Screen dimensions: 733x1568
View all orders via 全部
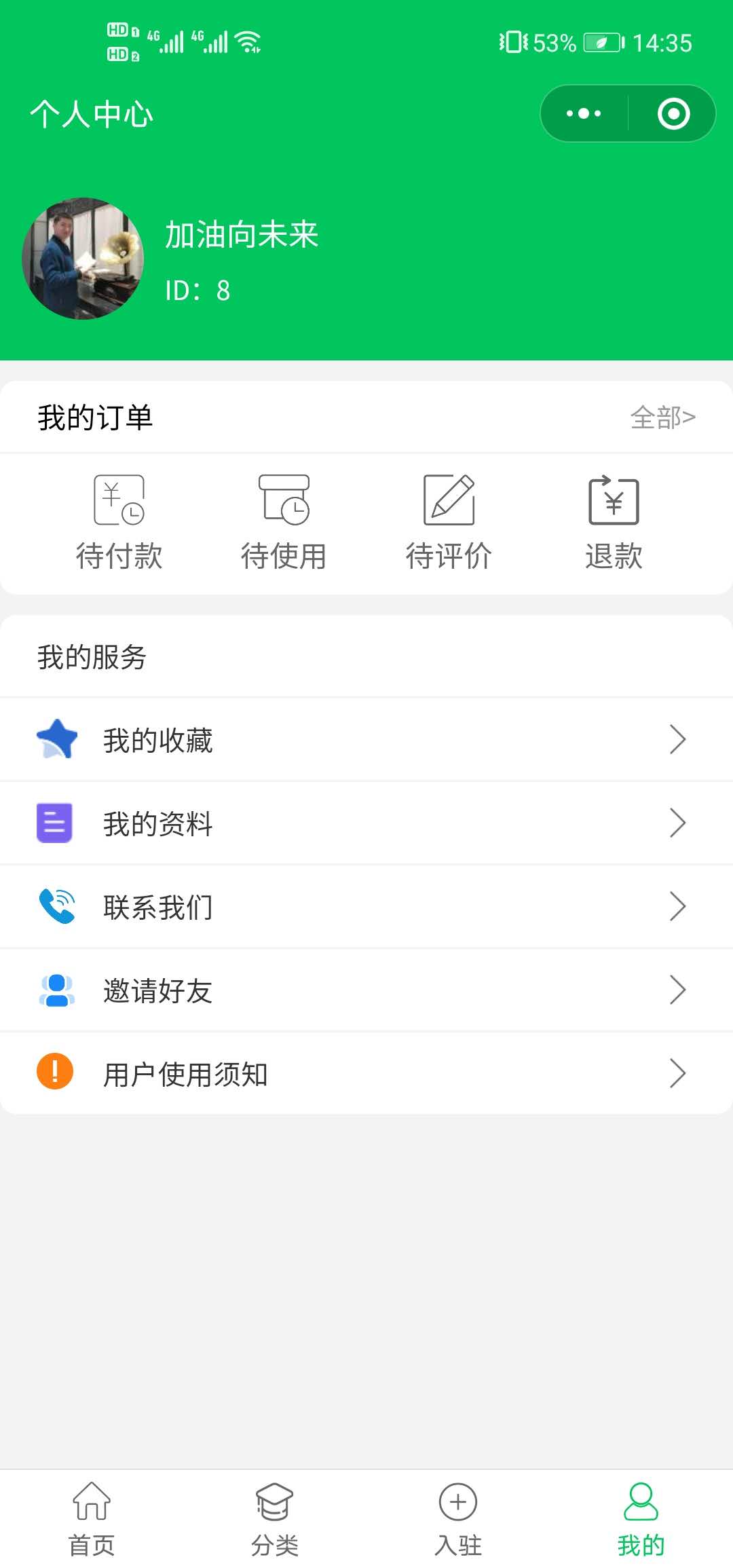click(662, 417)
